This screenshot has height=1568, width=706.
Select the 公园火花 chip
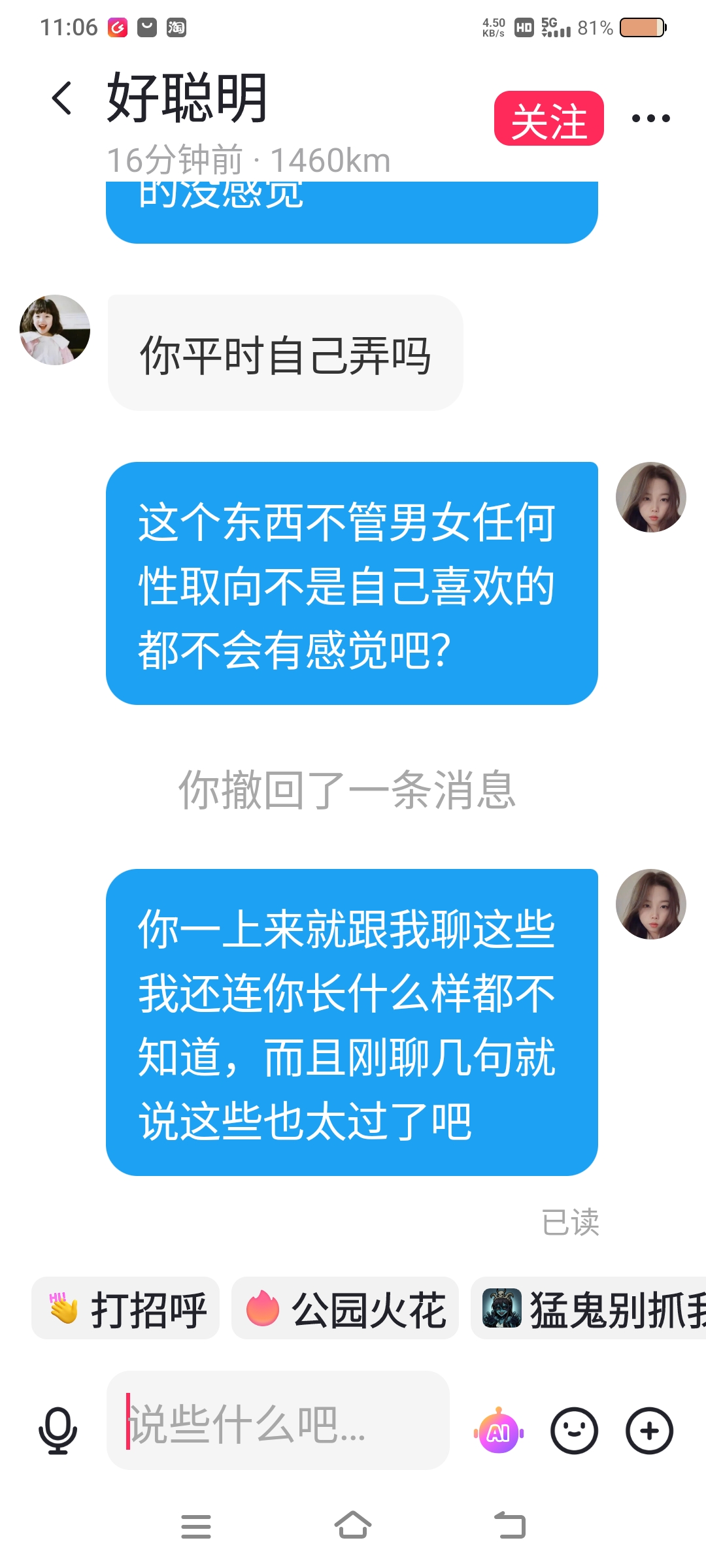pyautogui.click(x=345, y=1308)
